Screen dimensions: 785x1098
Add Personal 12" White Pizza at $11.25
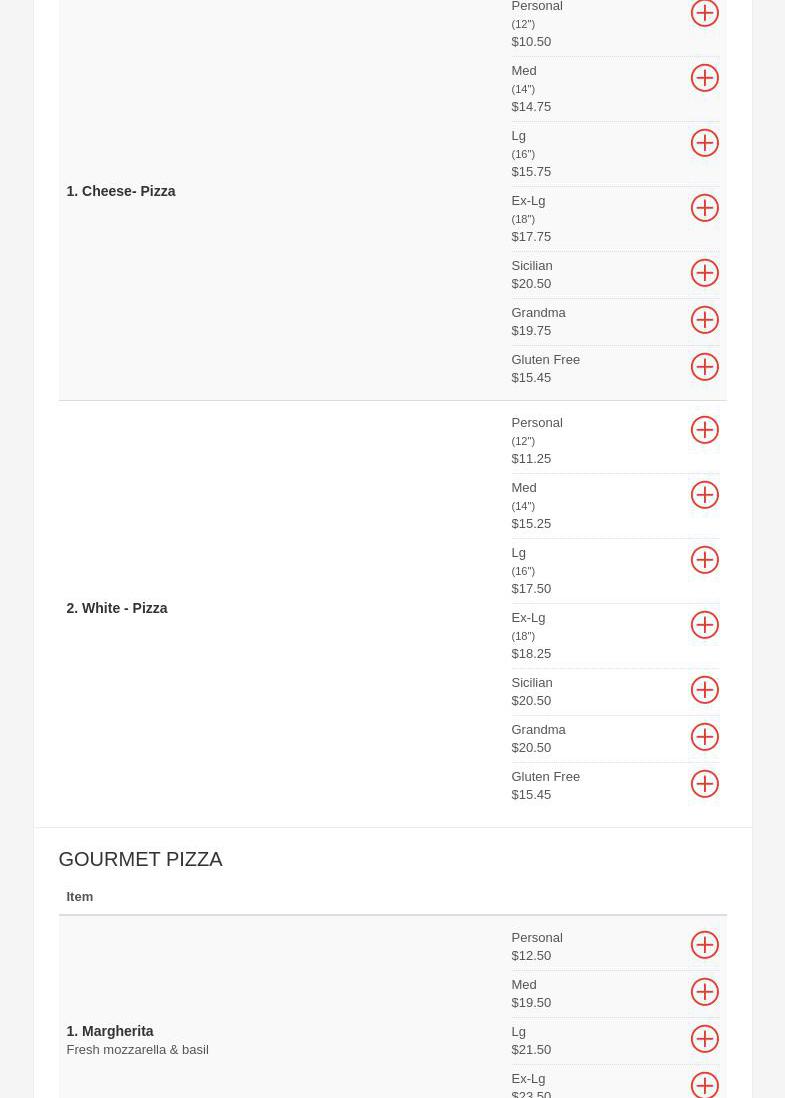(704, 430)
